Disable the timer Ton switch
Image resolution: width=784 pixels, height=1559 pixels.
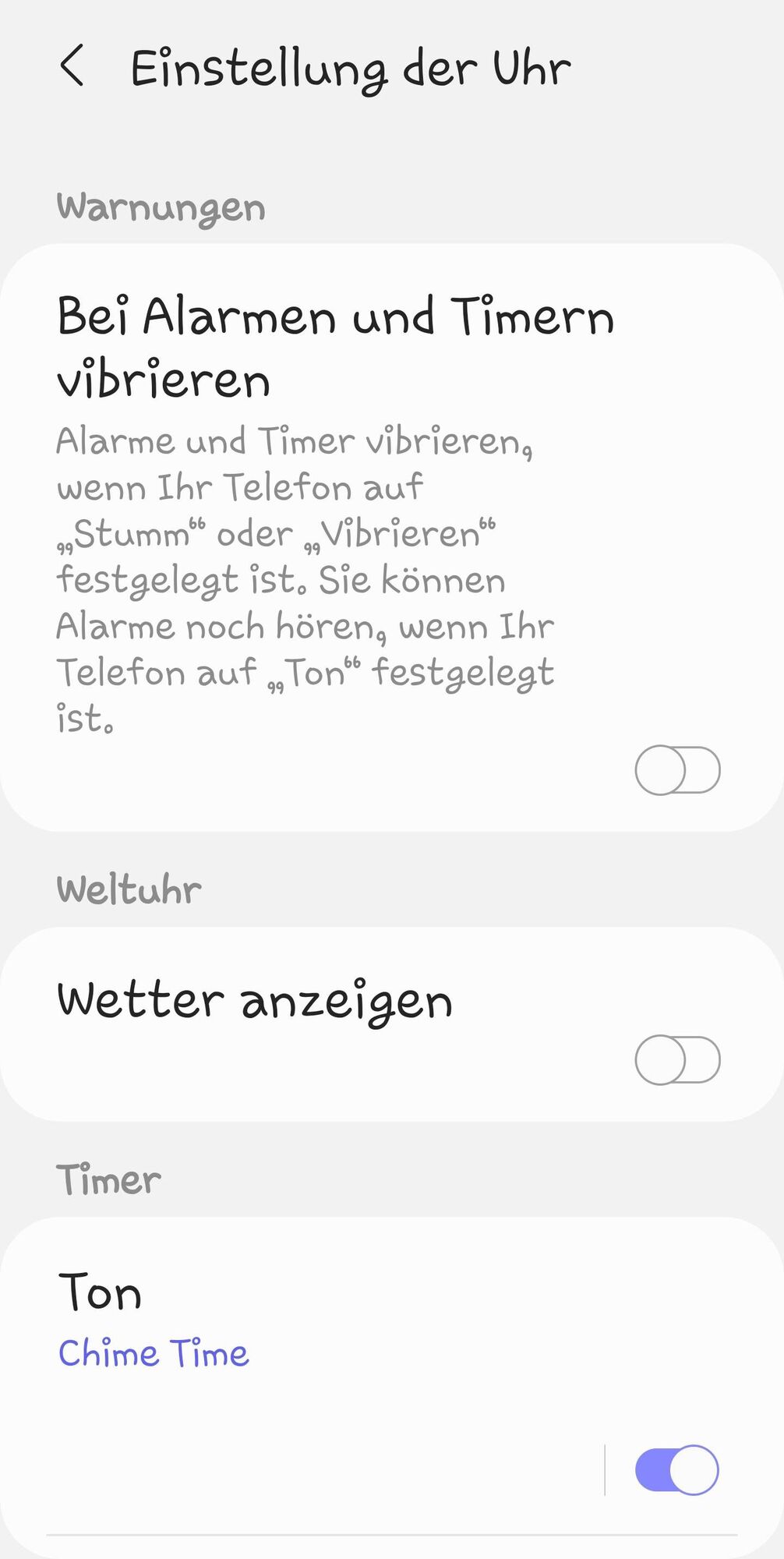tap(676, 1470)
